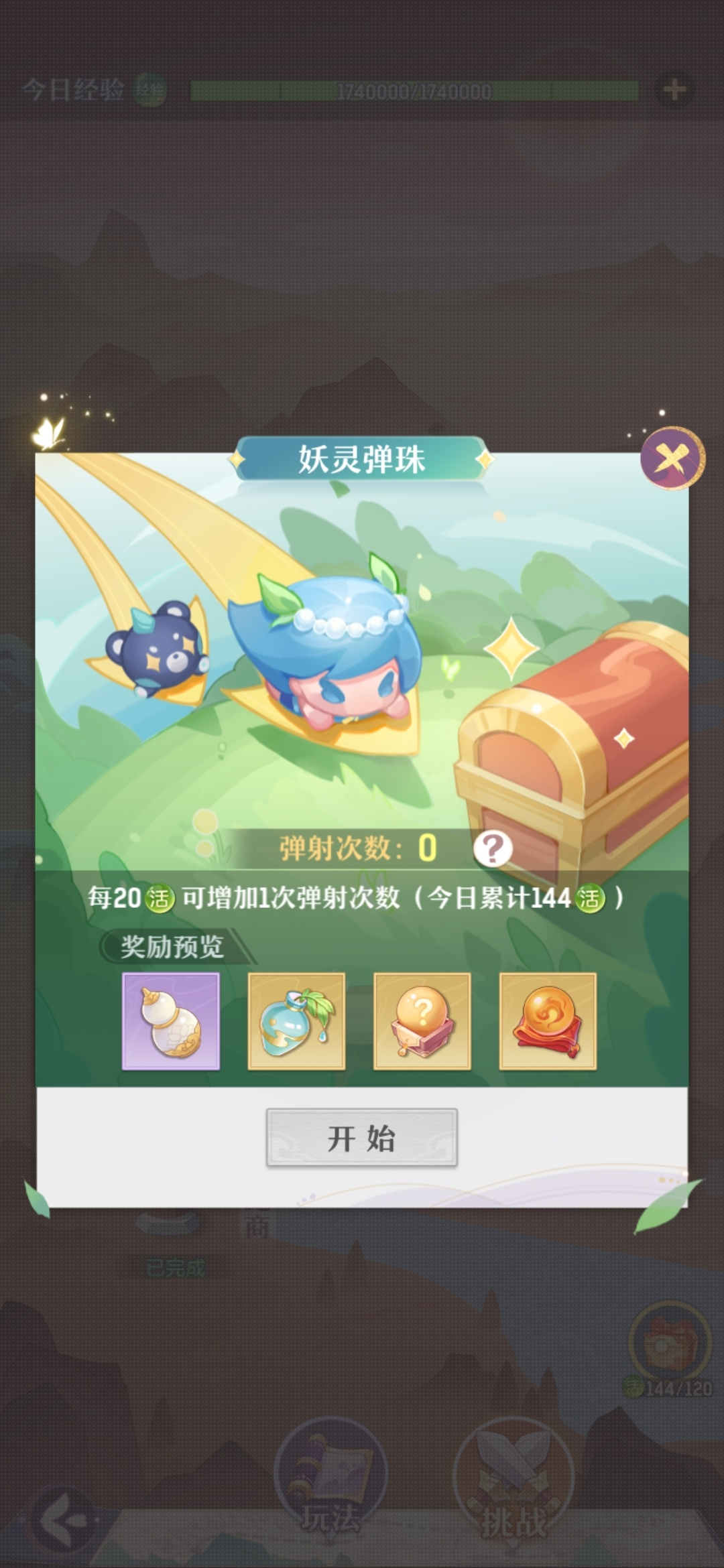The width and height of the screenshot is (724, 1568).
Task: View the white gourd reward item
Action: [171, 1021]
